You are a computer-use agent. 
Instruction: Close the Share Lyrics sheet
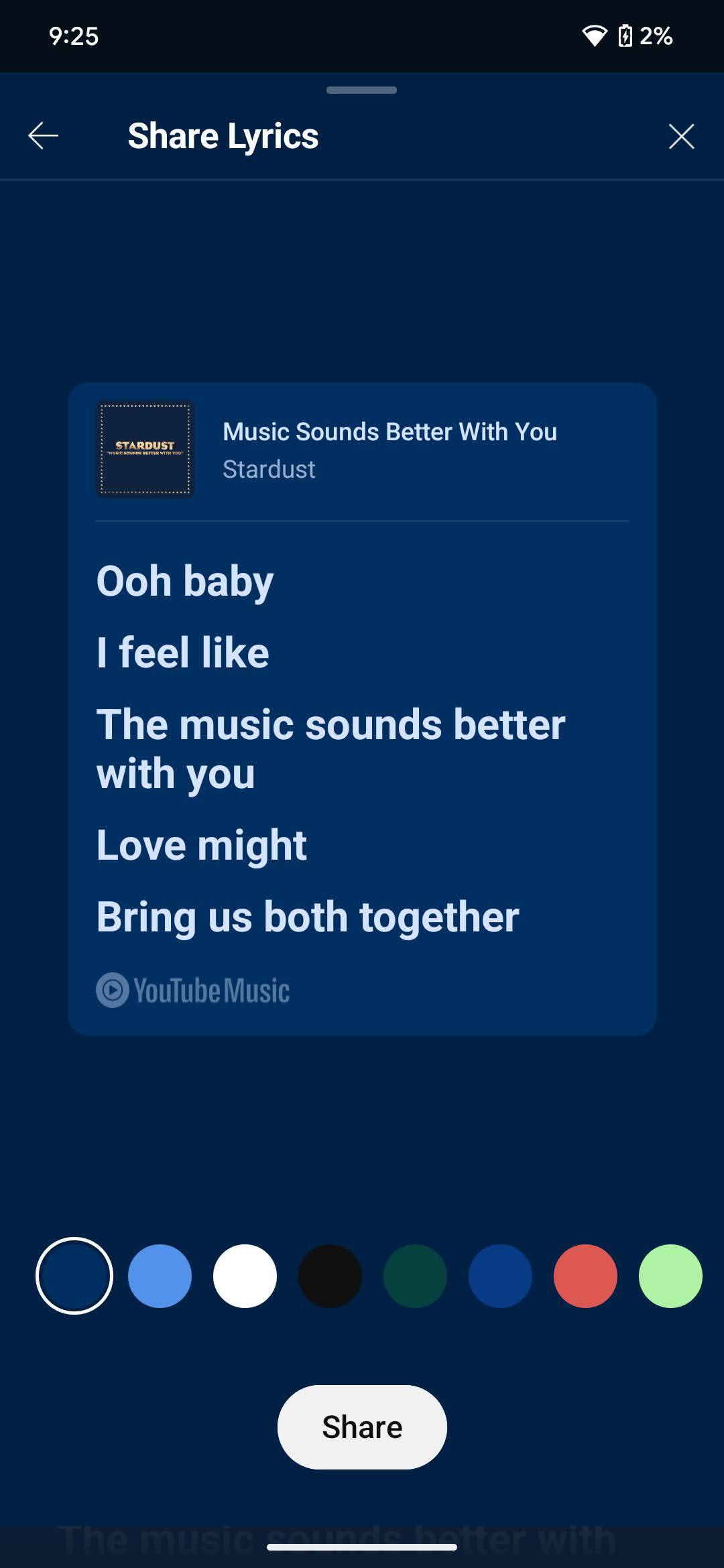(681, 137)
